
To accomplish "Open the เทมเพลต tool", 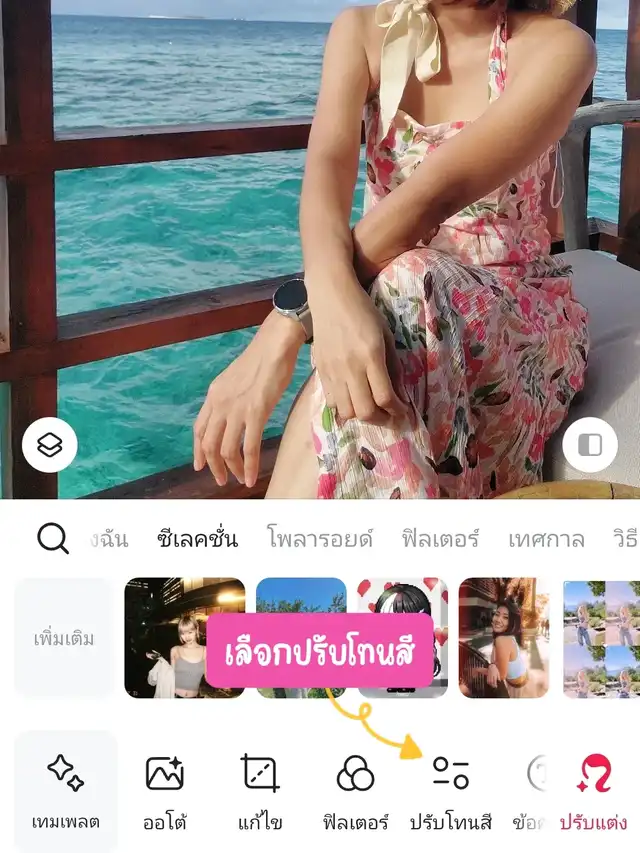I will click(x=66, y=792).
